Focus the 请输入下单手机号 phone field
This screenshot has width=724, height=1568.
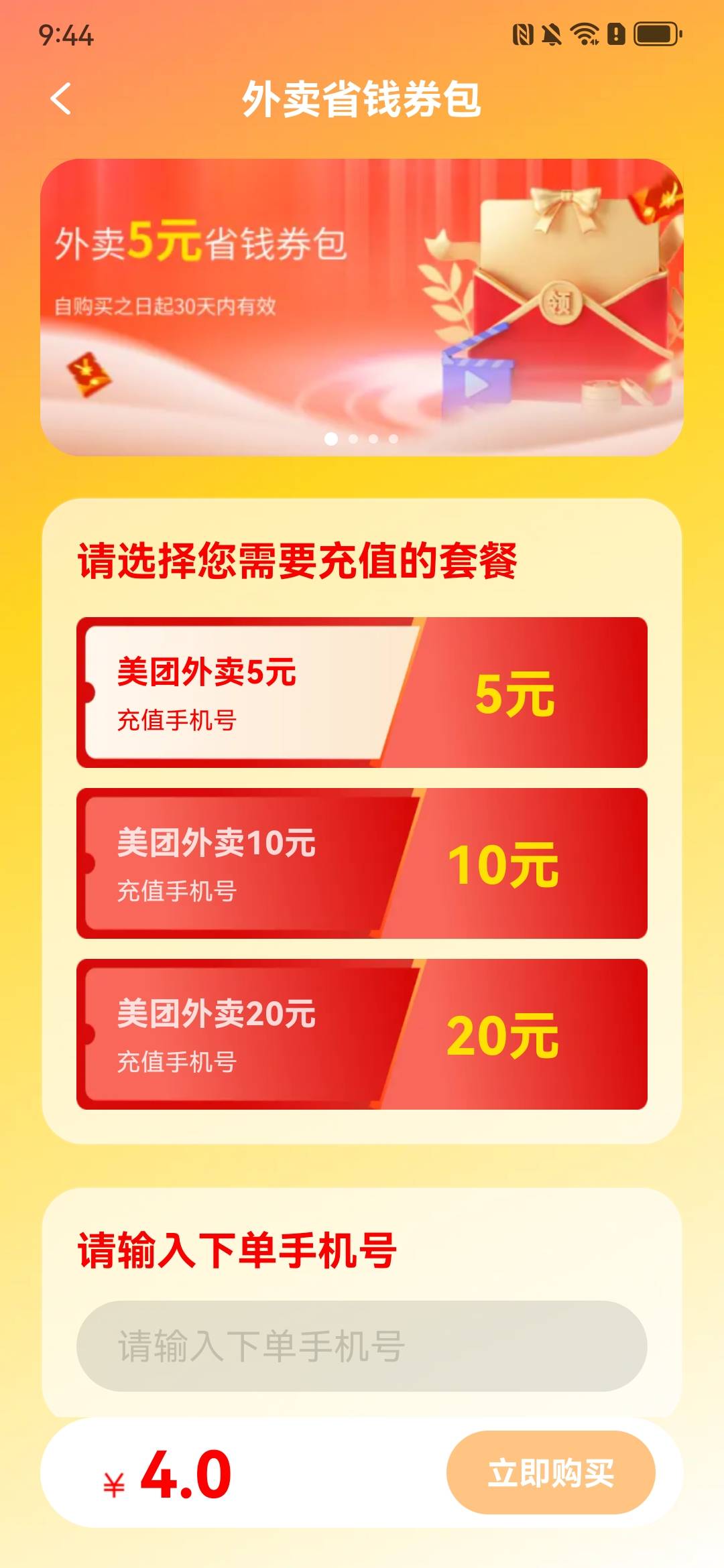coord(362,1346)
